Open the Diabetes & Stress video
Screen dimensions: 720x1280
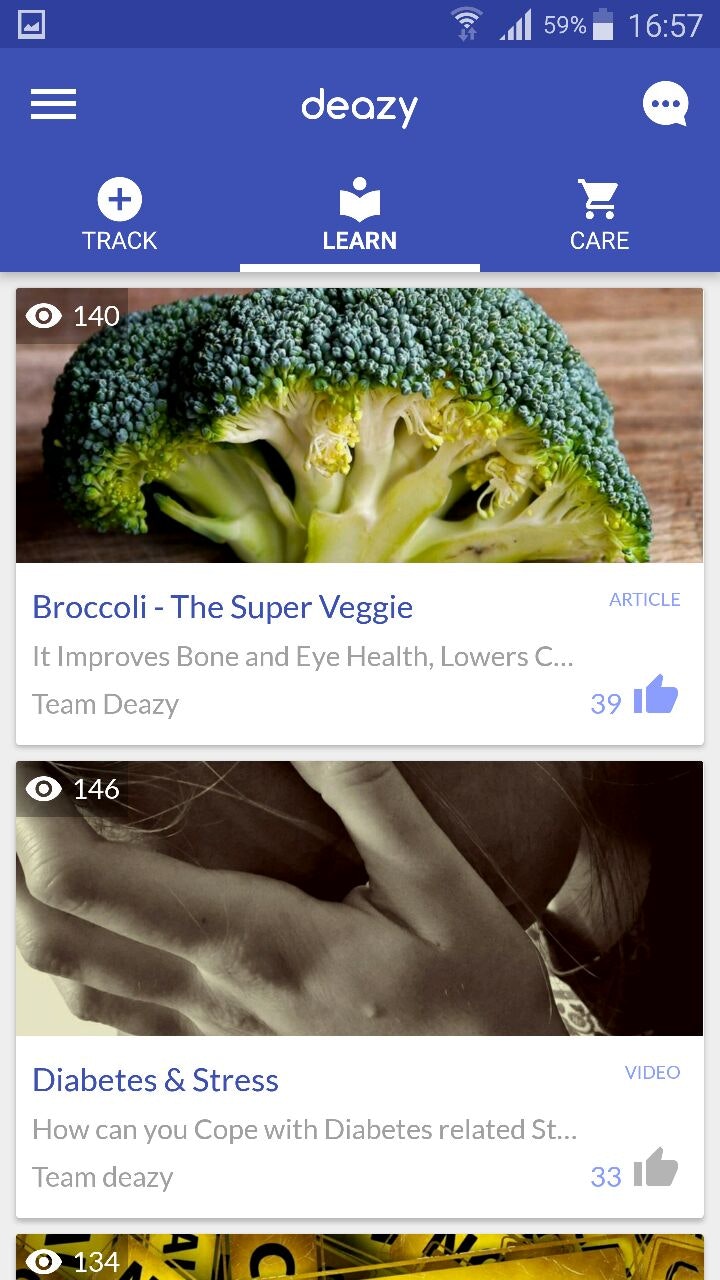(x=156, y=1080)
